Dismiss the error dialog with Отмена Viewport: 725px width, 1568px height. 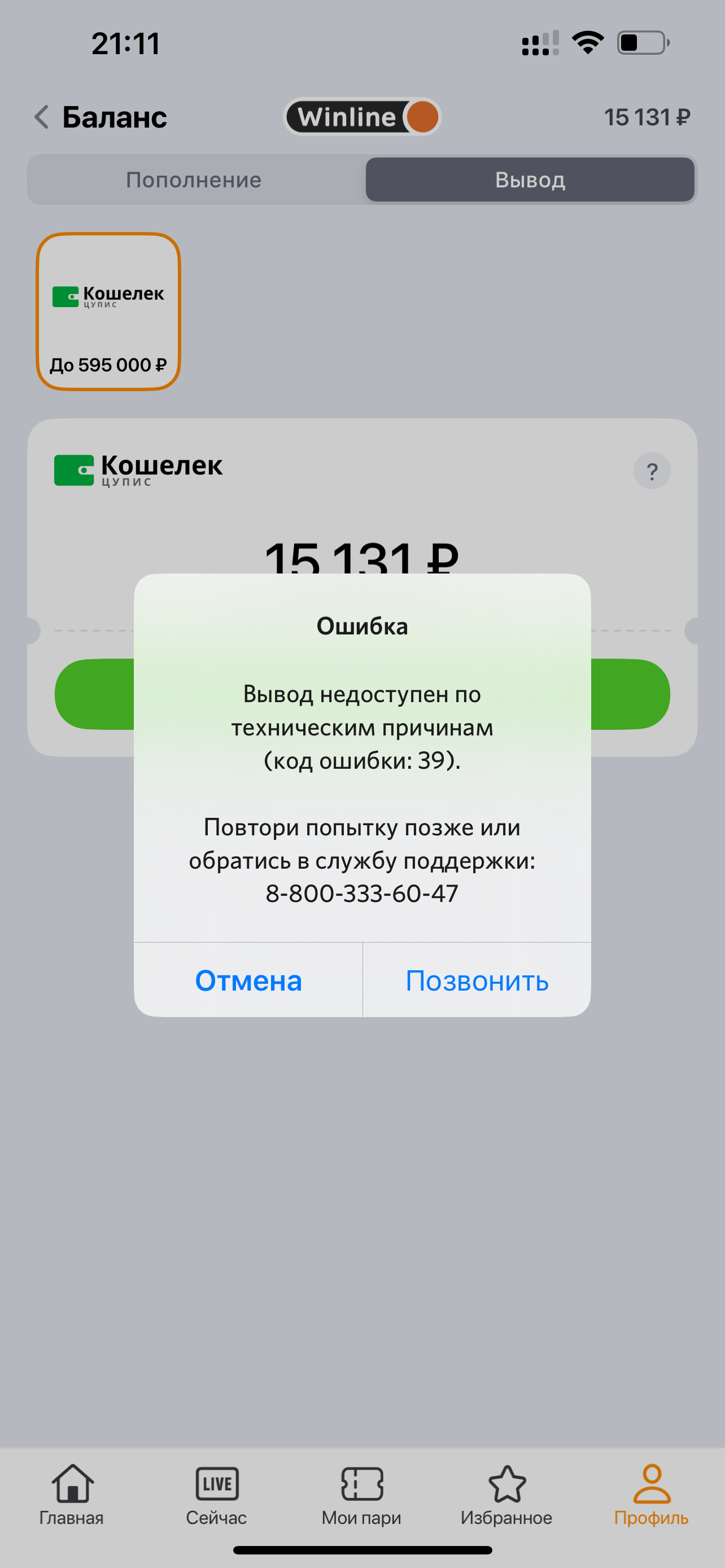click(248, 980)
